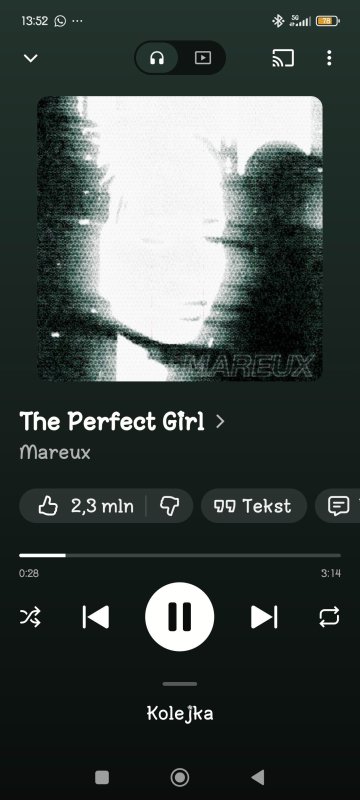Tap the system back button
The image size is (360, 800).
point(258,778)
